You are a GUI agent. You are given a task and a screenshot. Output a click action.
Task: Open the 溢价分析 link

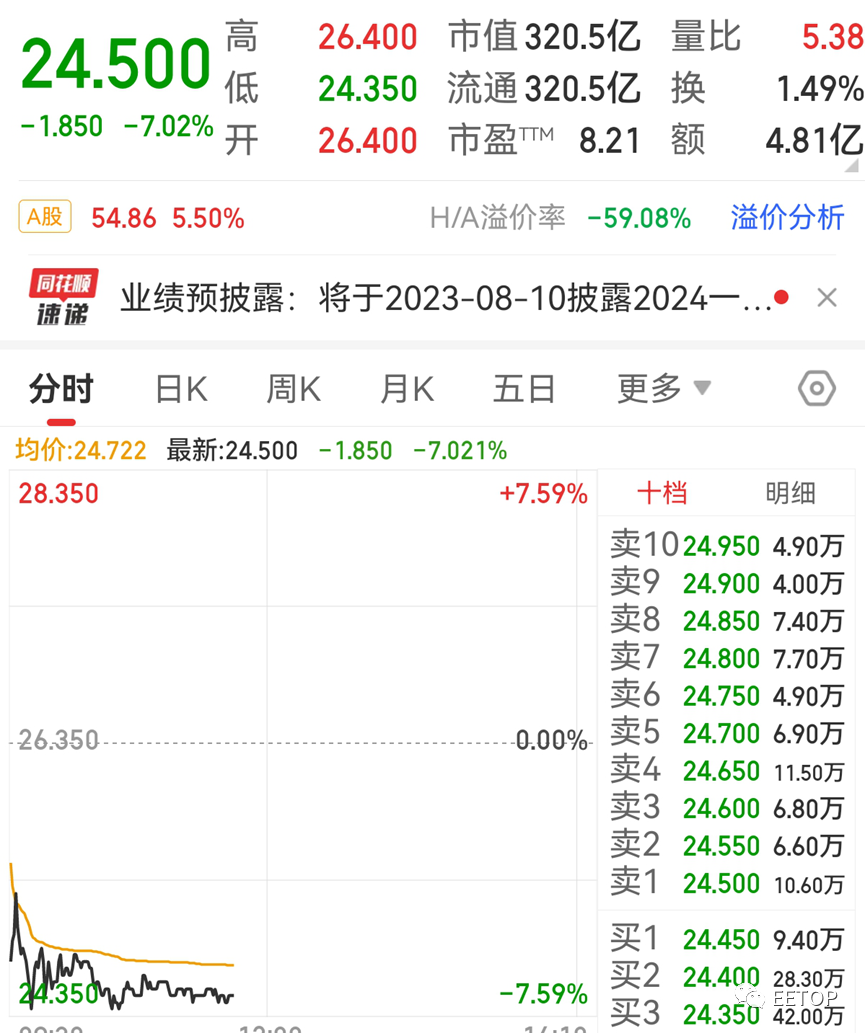[x=787, y=217]
